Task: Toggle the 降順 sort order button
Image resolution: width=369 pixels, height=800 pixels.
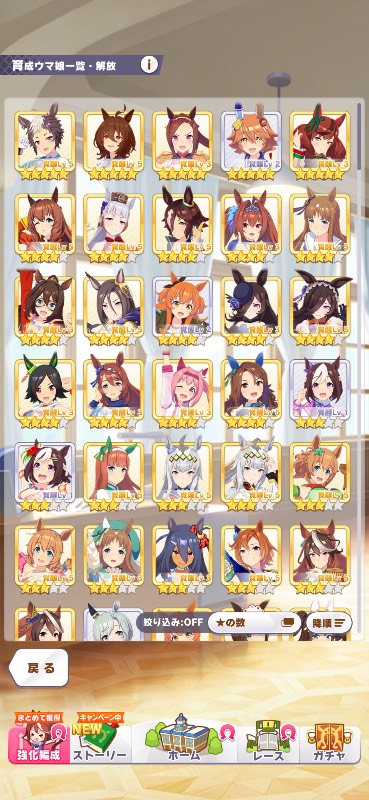Action: pos(329,623)
